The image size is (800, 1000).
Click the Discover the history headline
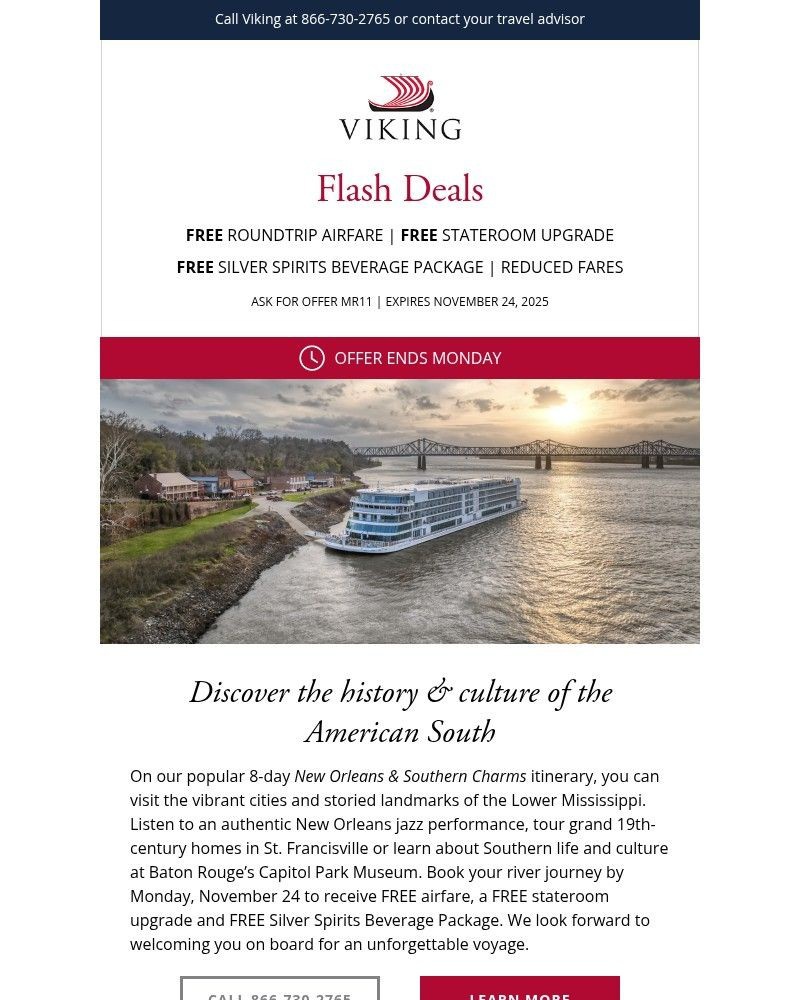tap(400, 712)
